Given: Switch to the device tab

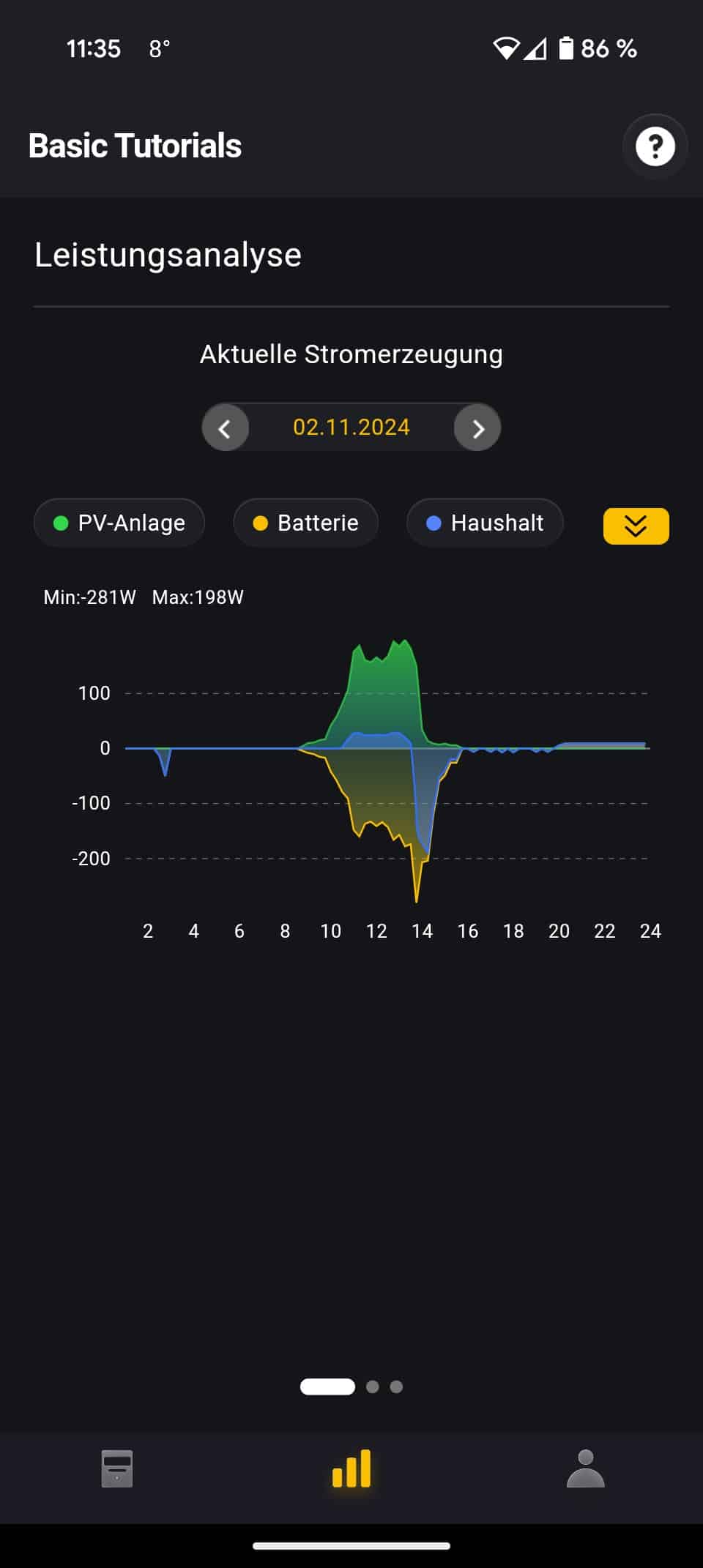Looking at the screenshot, I should [x=117, y=1468].
